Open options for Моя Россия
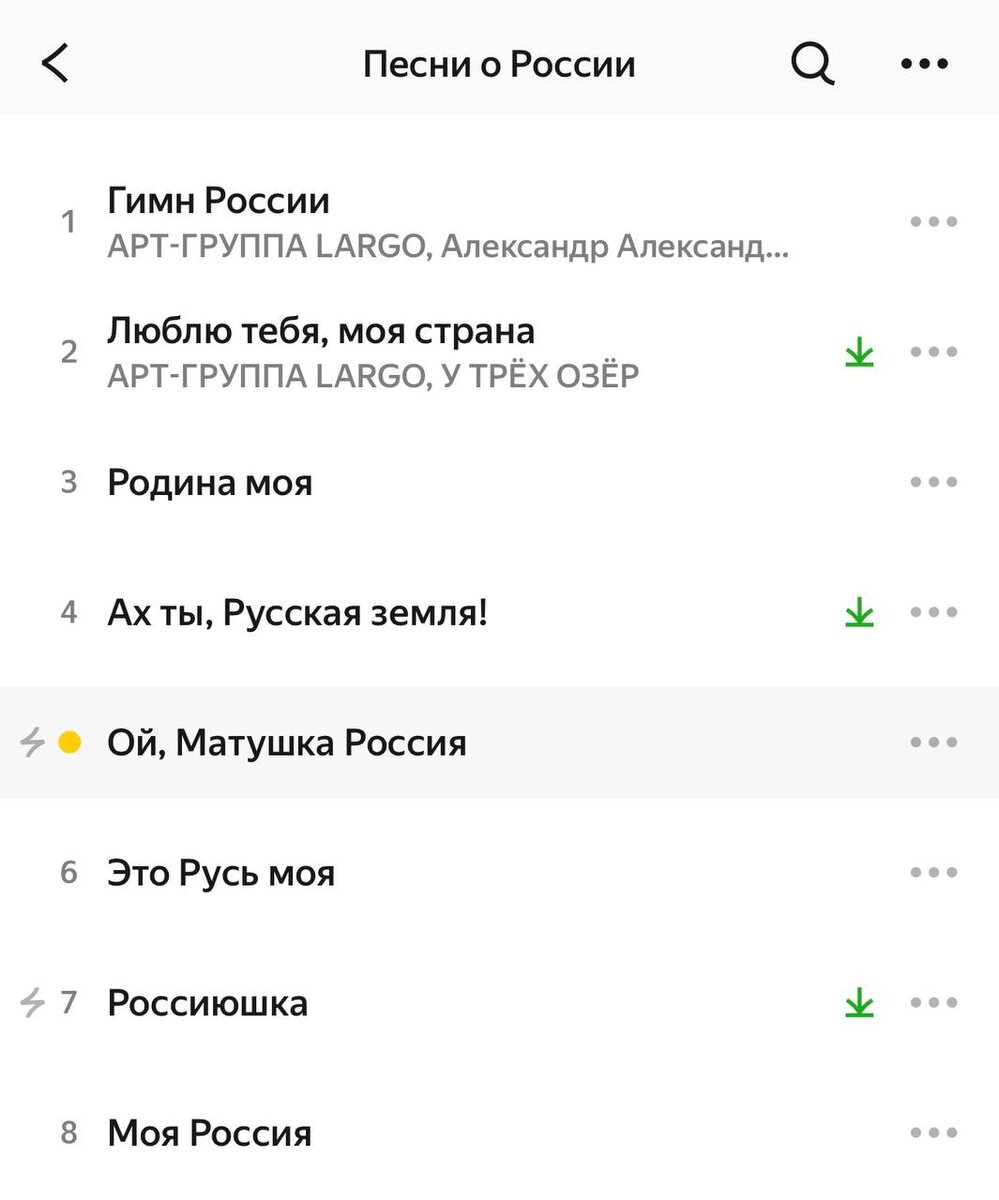 click(934, 1132)
